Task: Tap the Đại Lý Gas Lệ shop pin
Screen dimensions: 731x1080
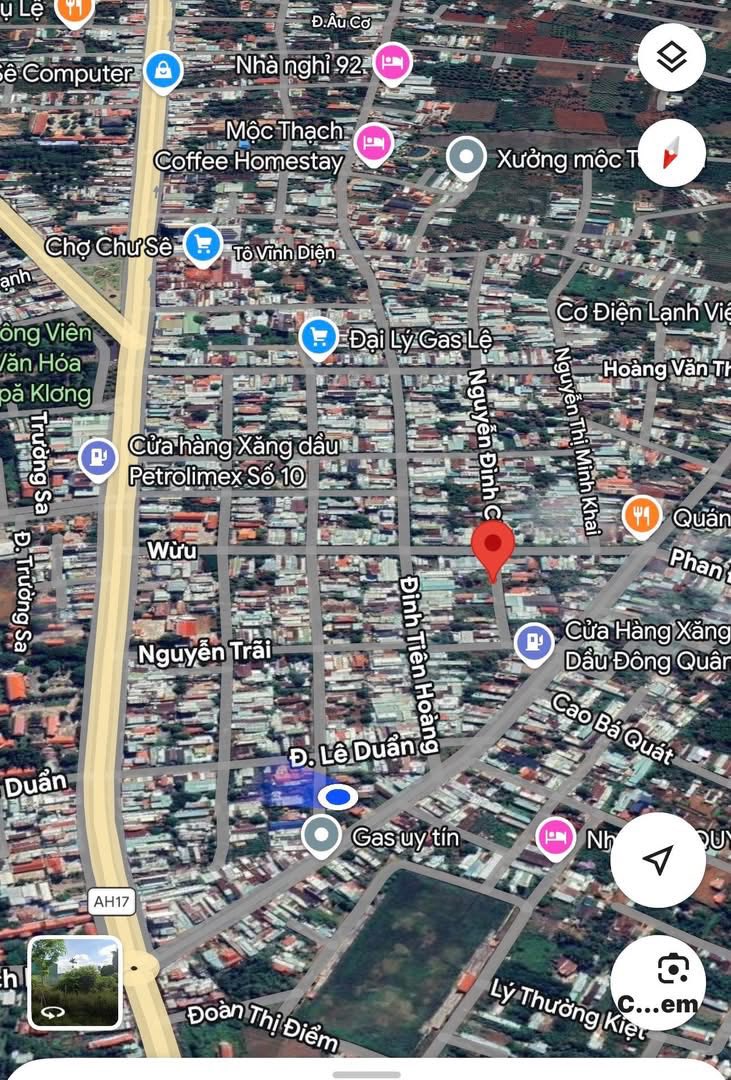Action: click(x=318, y=338)
